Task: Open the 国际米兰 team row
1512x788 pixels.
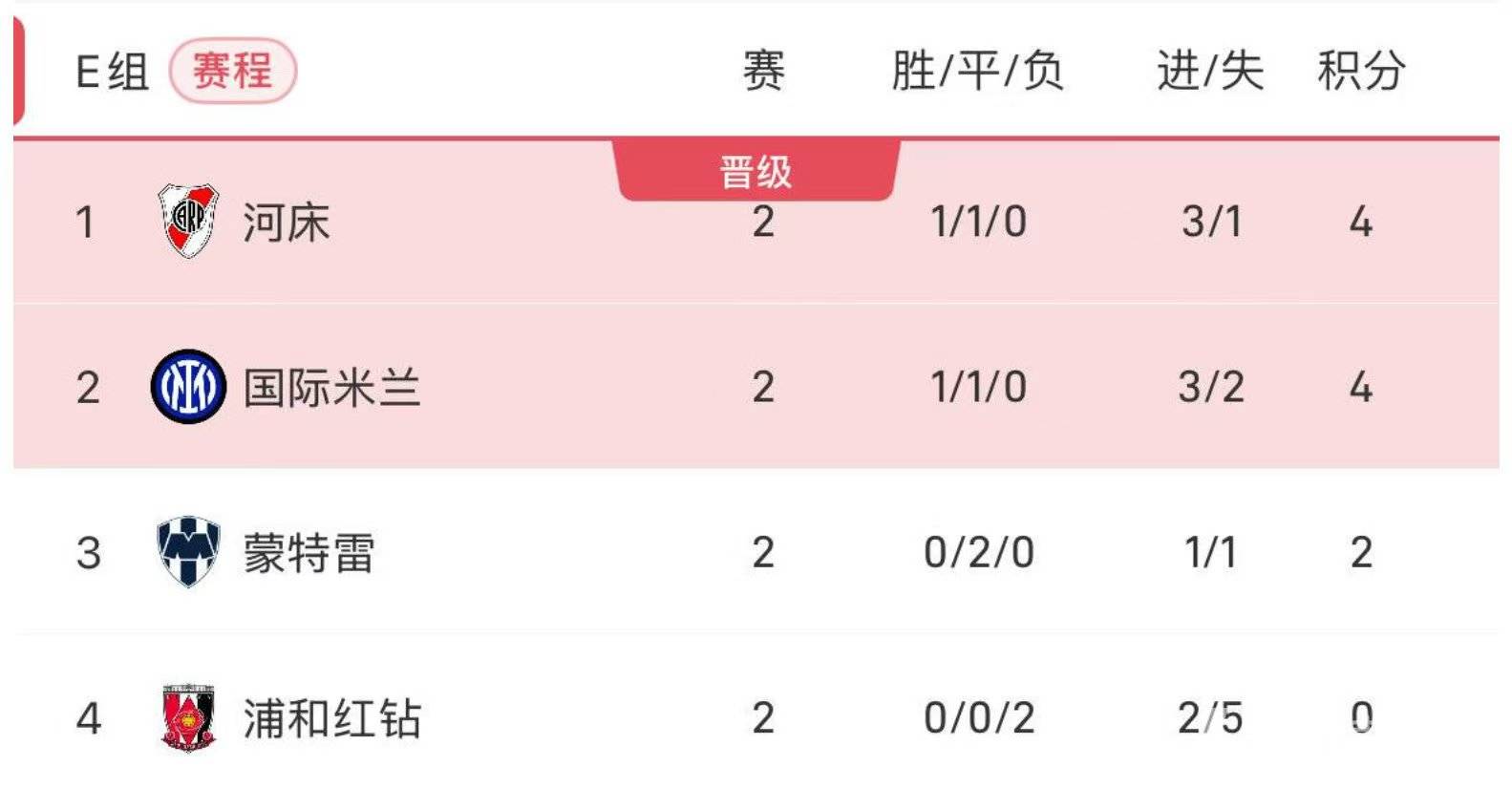Action: [330, 388]
